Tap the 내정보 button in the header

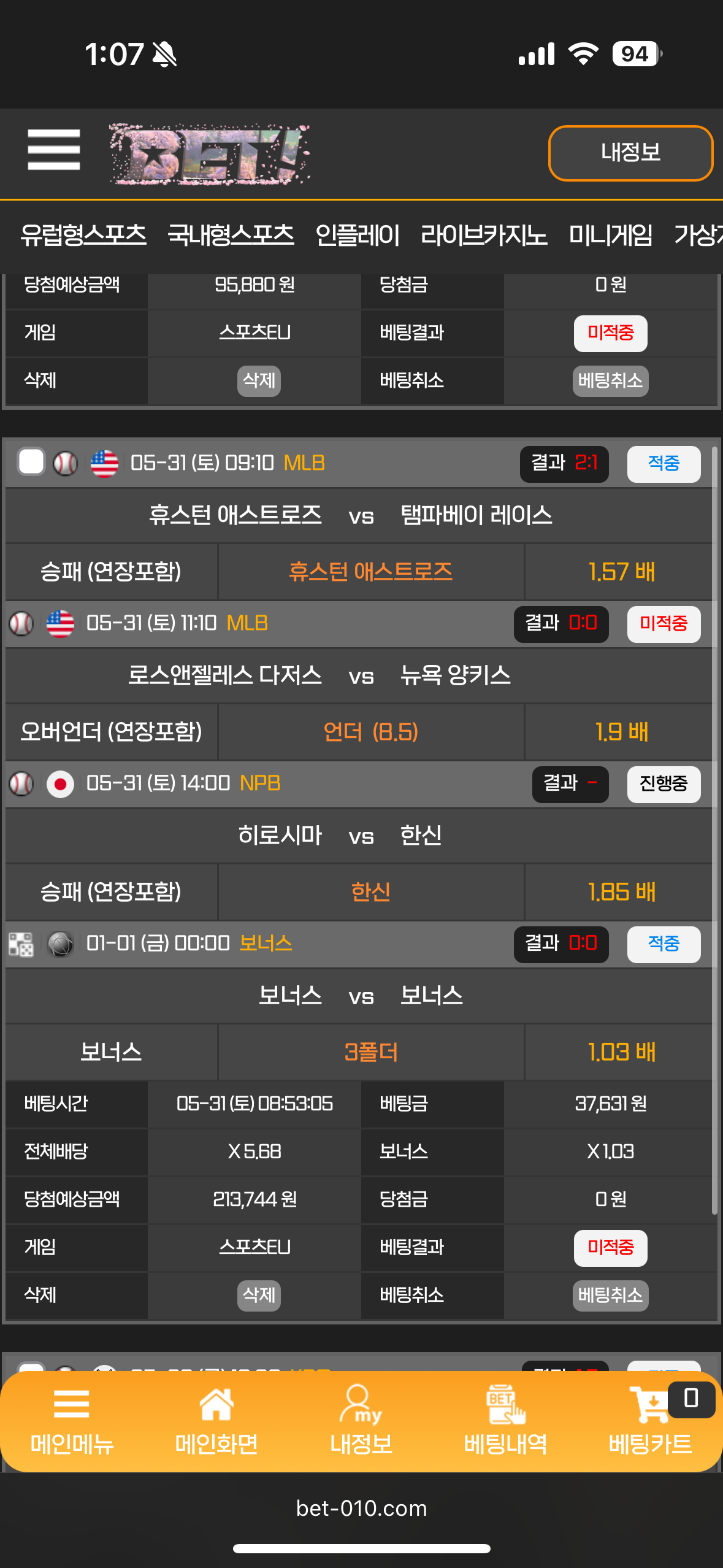coord(630,153)
